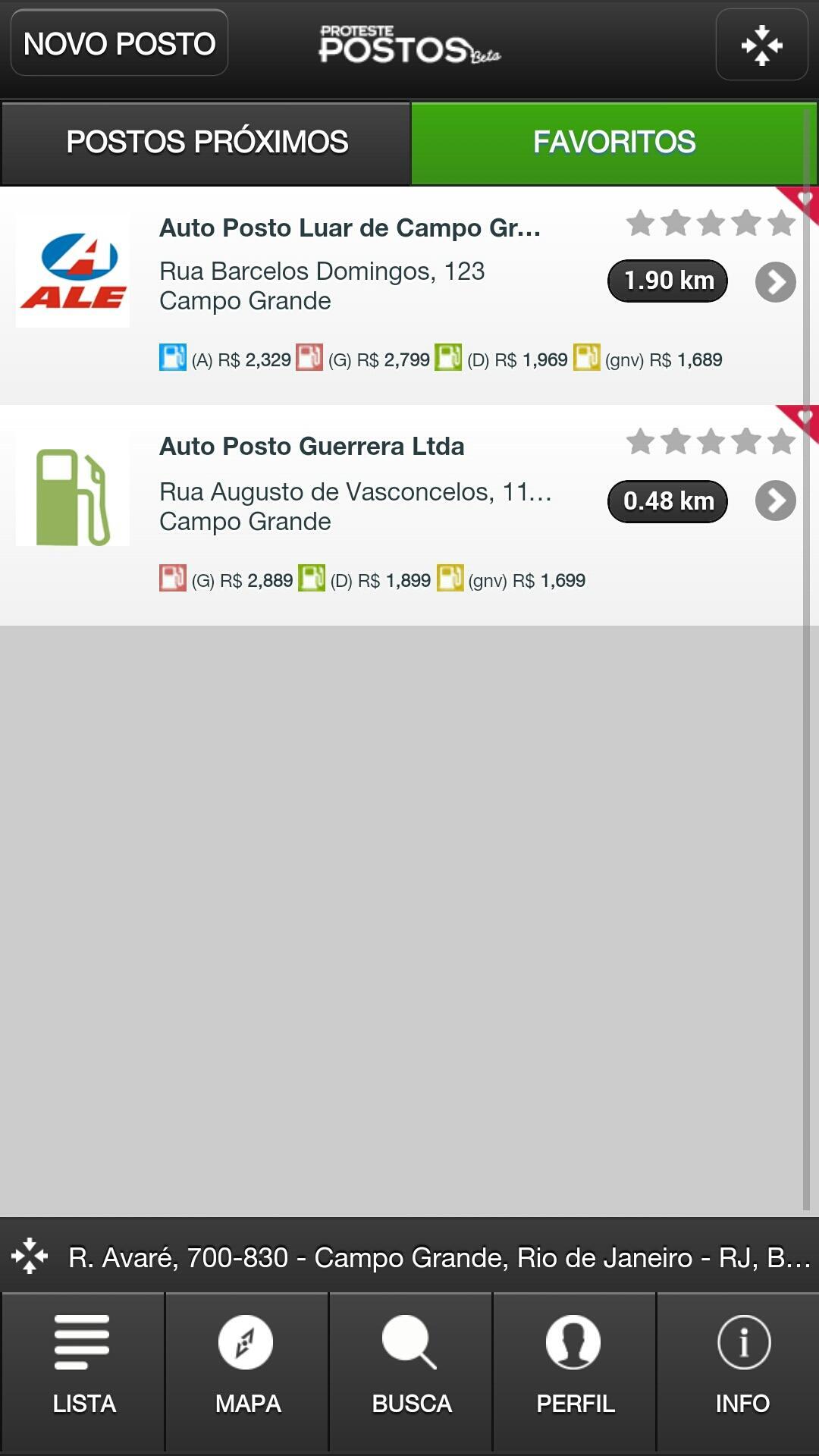Tap the NOVO POSTO button

119,43
